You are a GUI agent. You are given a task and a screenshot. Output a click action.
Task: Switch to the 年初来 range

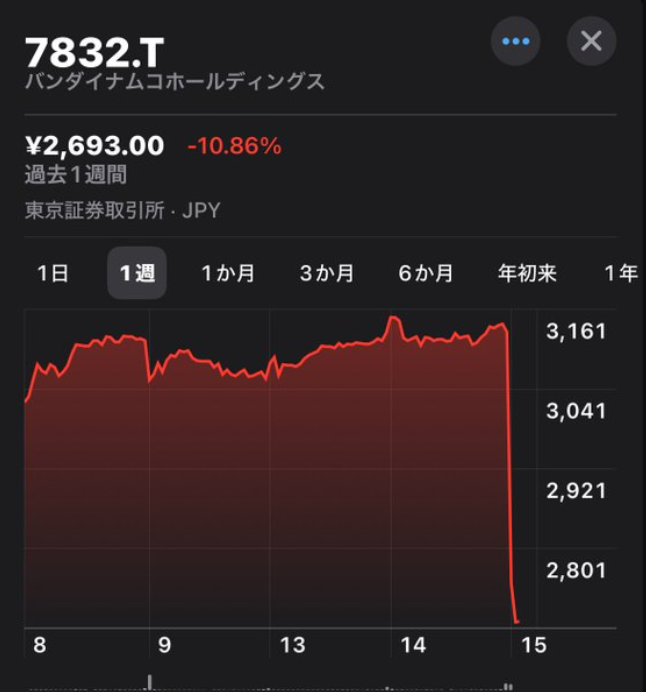click(528, 273)
